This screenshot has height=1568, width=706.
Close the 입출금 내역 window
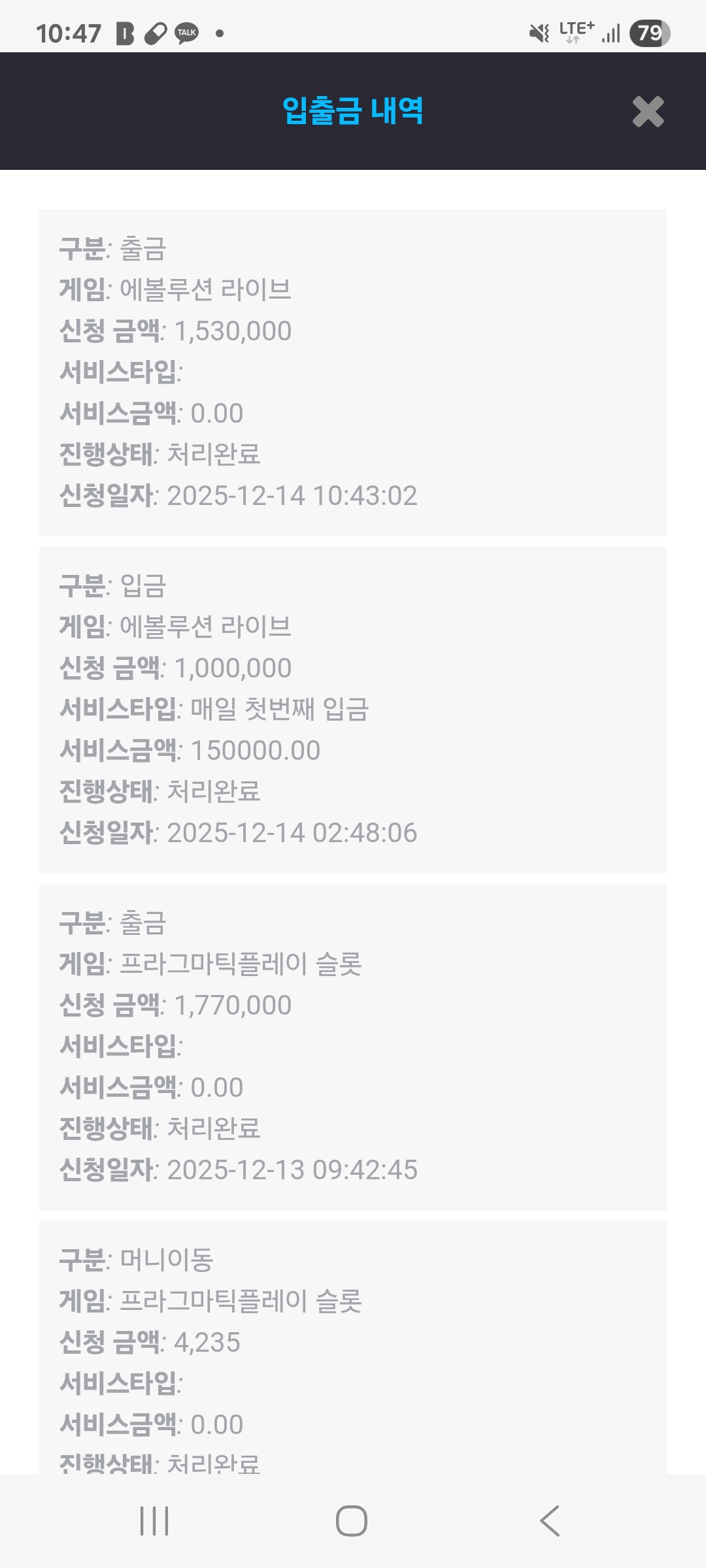pos(648,112)
